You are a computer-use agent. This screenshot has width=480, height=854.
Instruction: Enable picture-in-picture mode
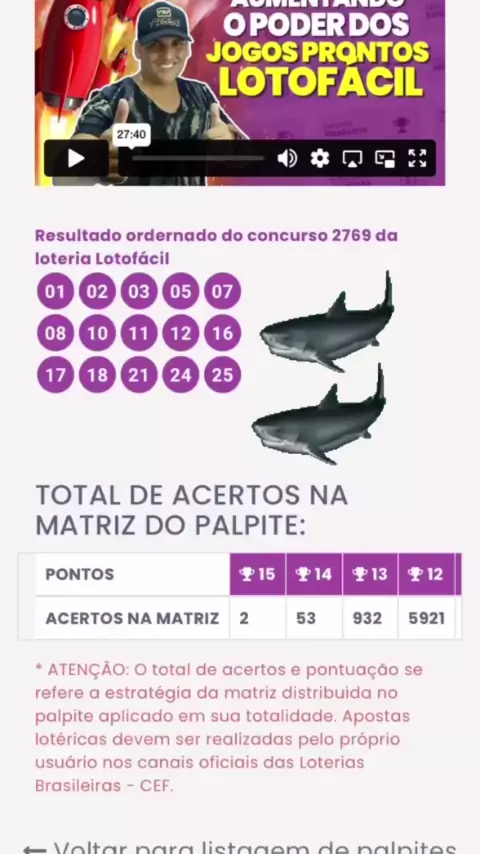[x=385, y=158]
